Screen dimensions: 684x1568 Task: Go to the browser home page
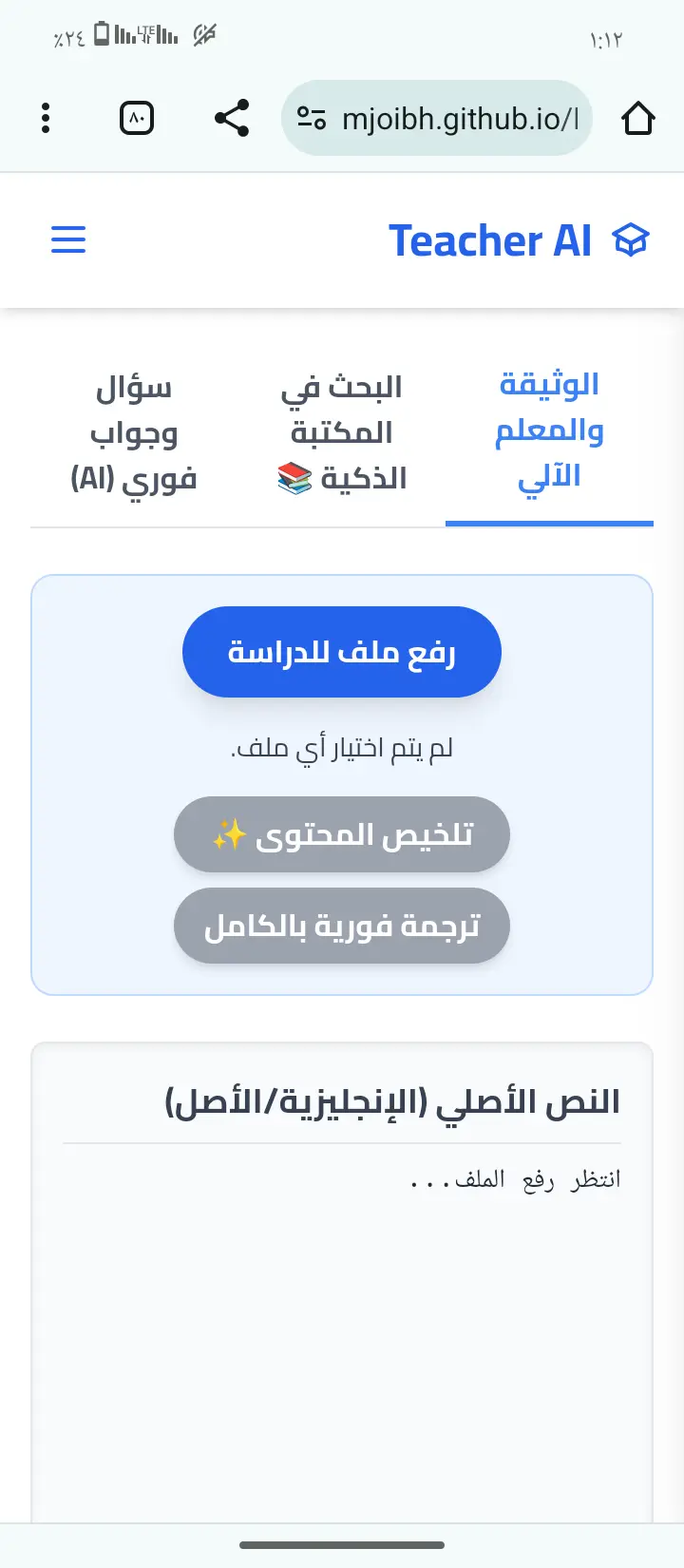coord(637,119)
